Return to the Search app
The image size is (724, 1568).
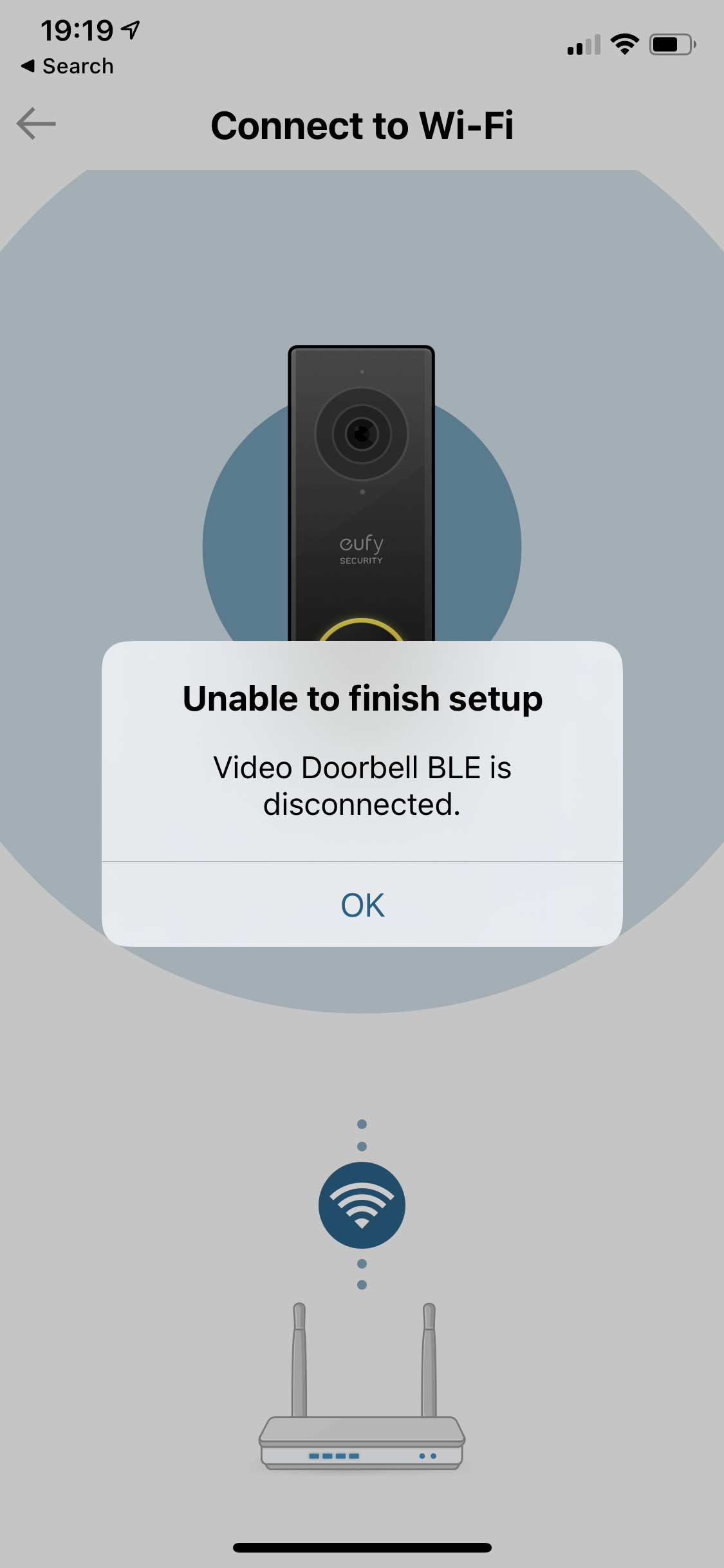[68, 66]
